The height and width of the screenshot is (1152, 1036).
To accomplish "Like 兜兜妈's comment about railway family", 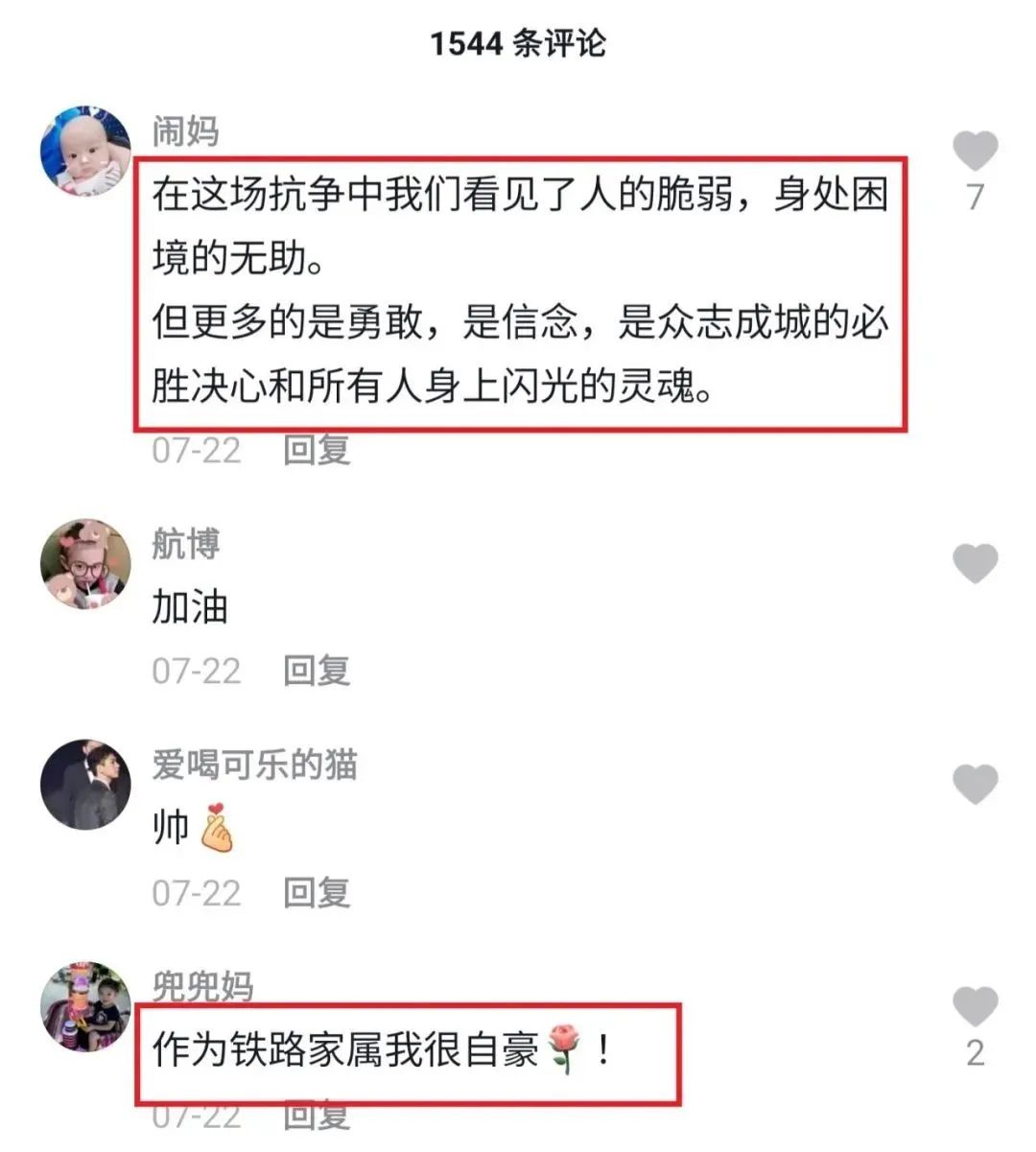I will tap(975, 1007).
